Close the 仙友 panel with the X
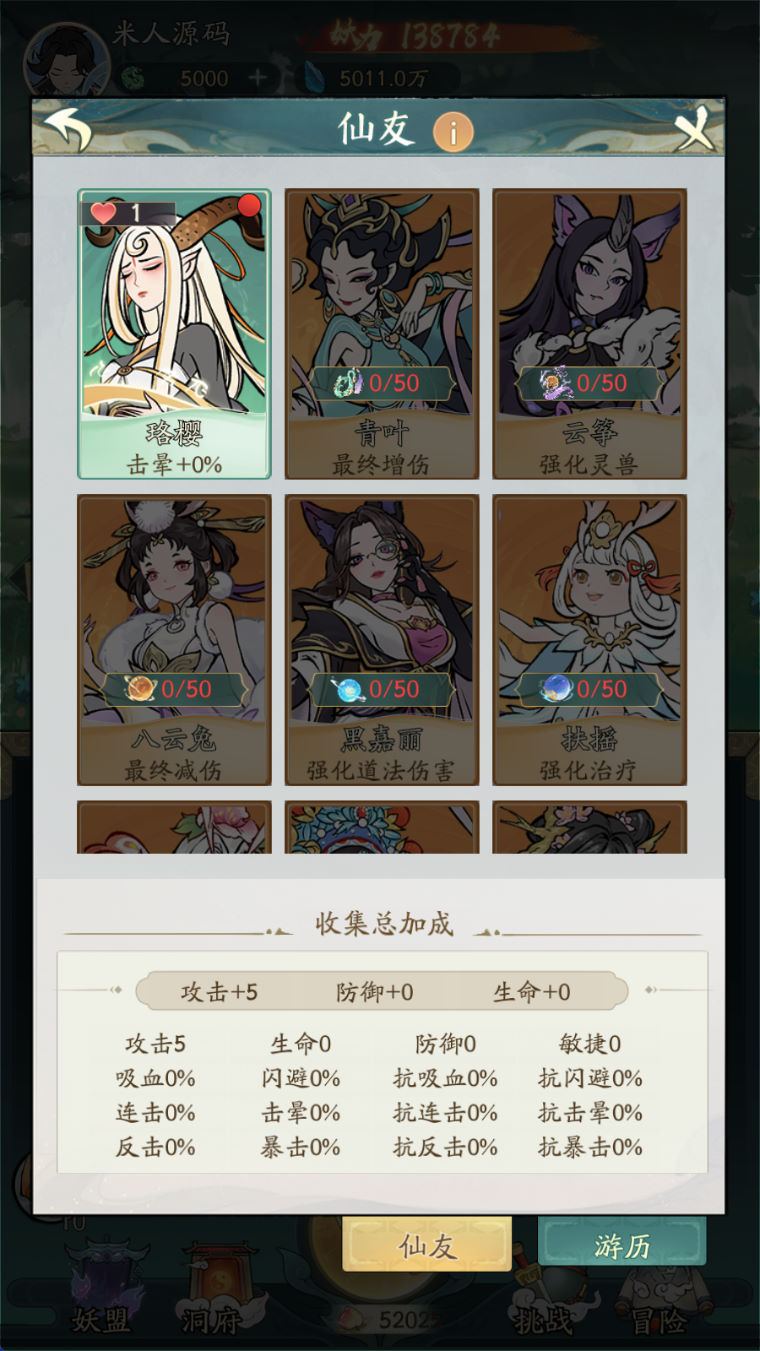The image size is (760, 1351). (x=694, y=131)
